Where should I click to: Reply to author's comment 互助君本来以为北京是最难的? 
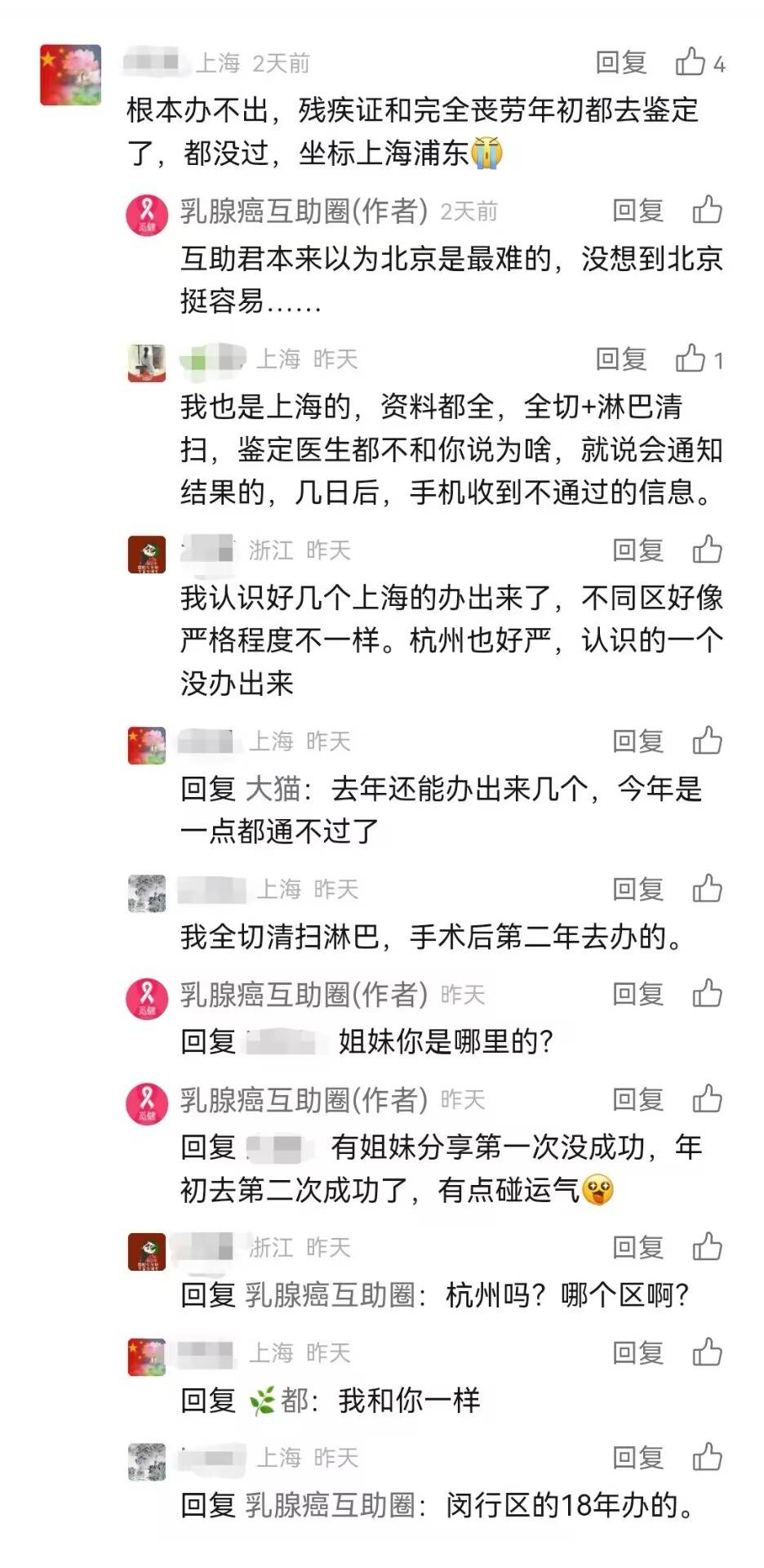pyautogui.click(x=637, y=210)
